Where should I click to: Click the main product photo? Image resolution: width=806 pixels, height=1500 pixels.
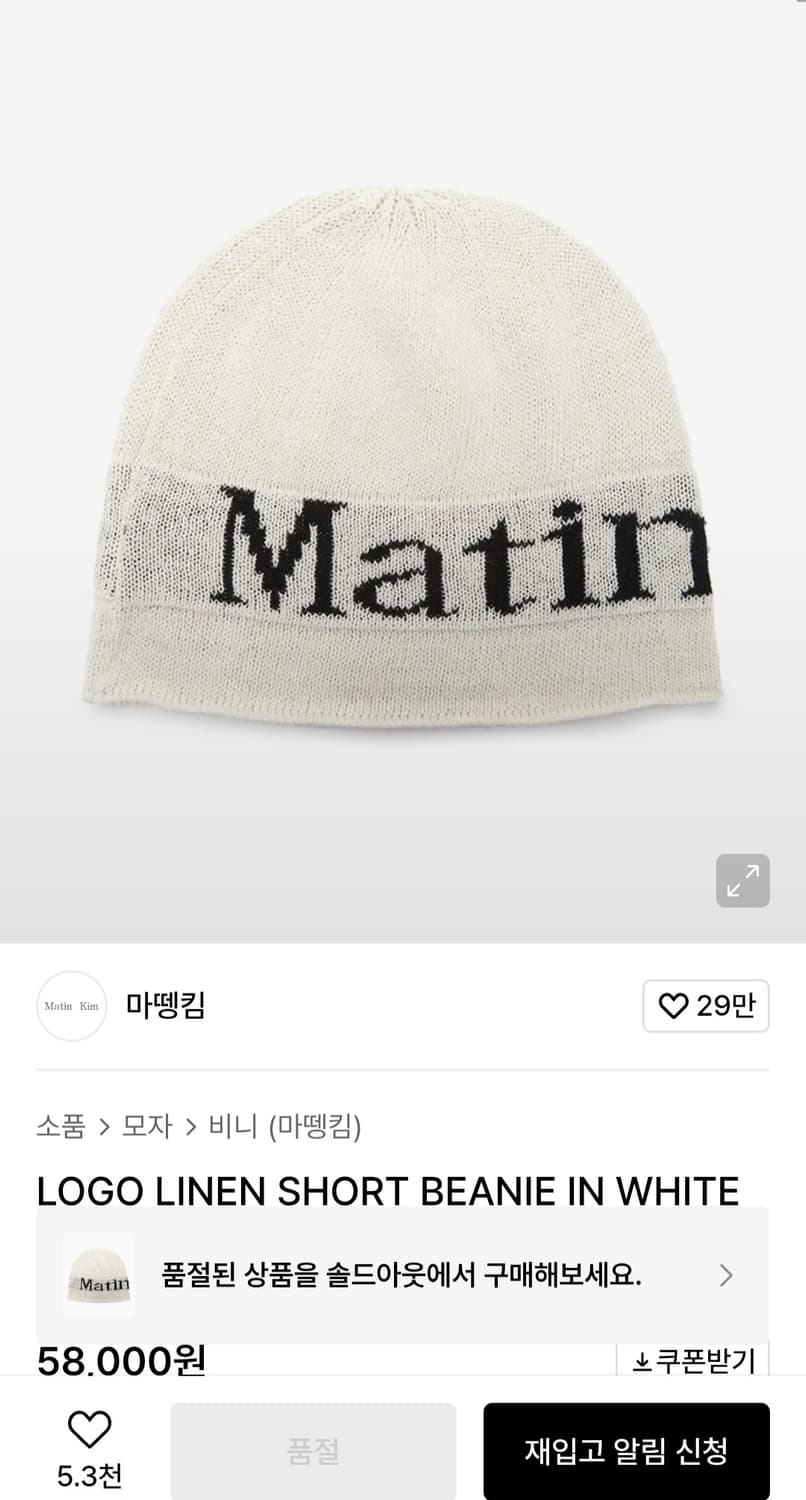click(x=403, y=470)
